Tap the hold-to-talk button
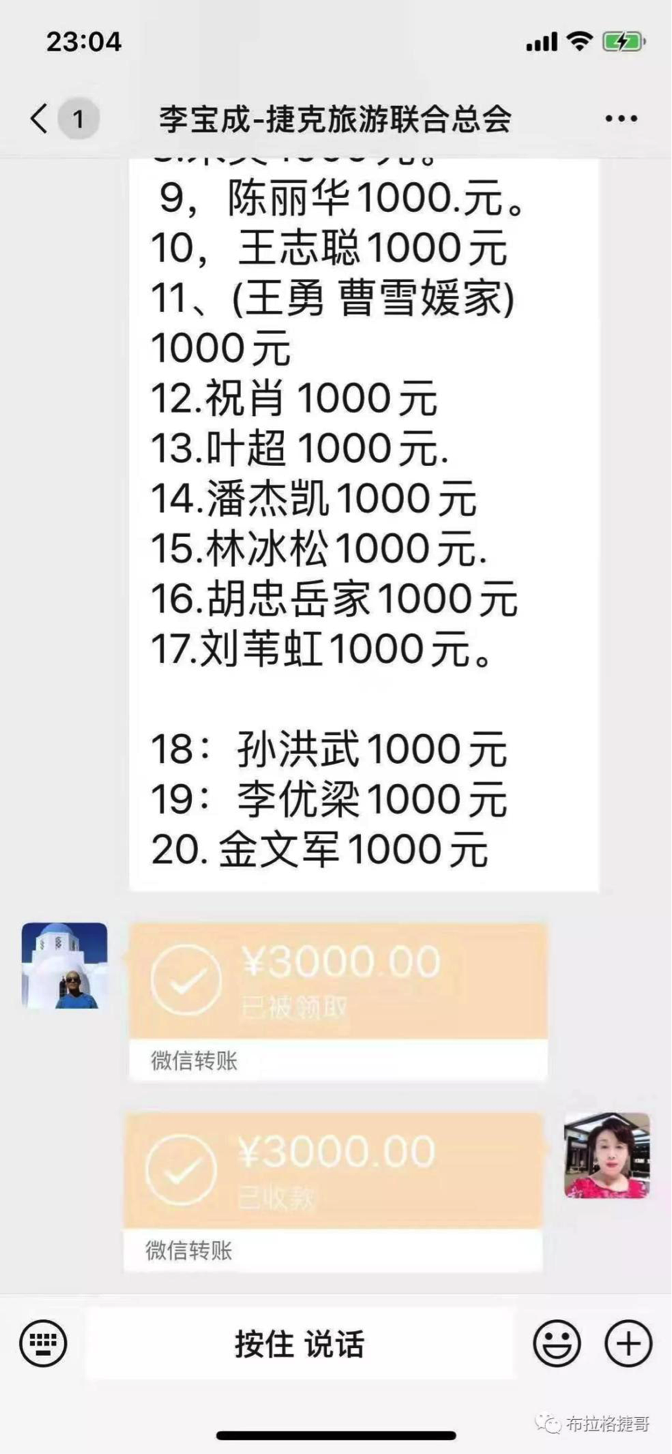This screenshot has height=1454, width=672. click(300, 1342)
